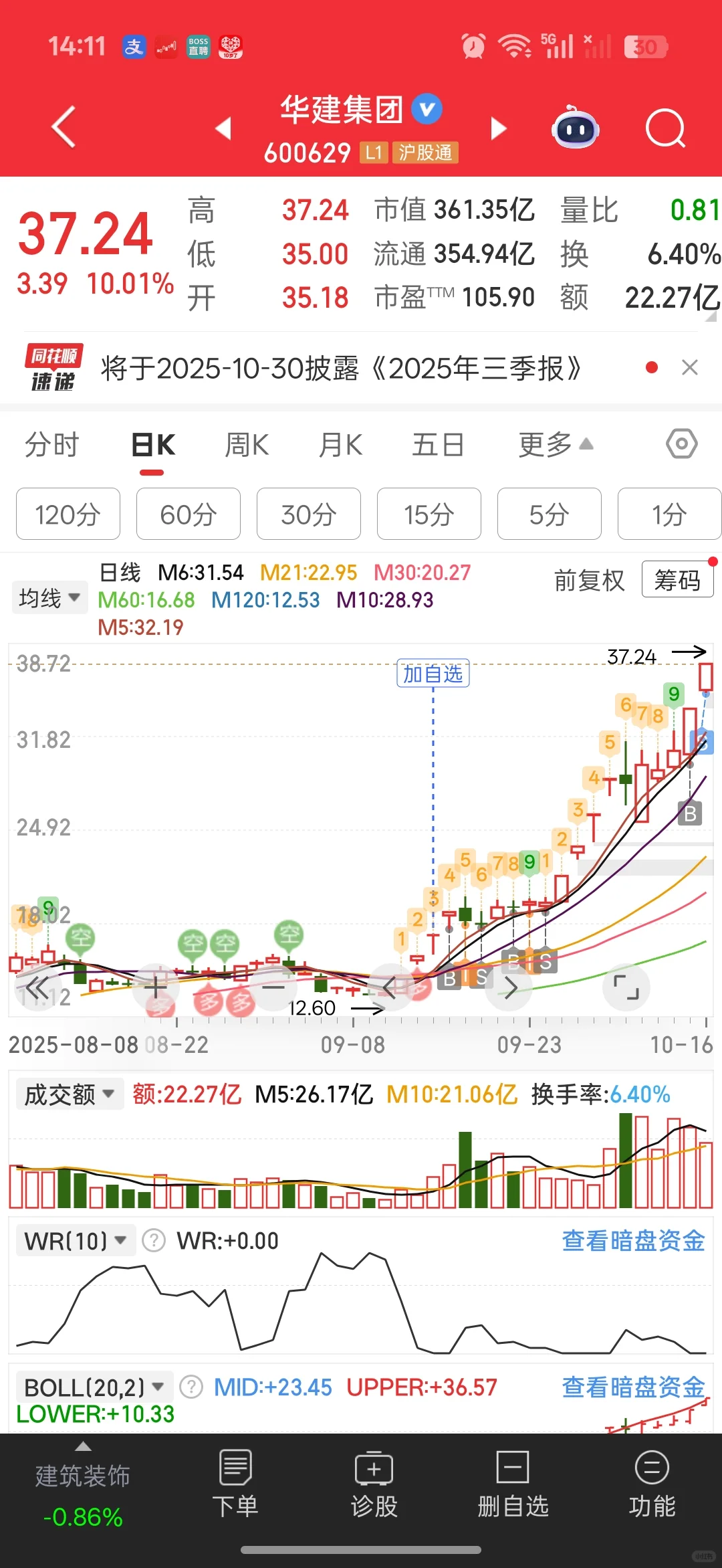Open the AI robot assistant
722x1568 pixels.
(575, 128)
